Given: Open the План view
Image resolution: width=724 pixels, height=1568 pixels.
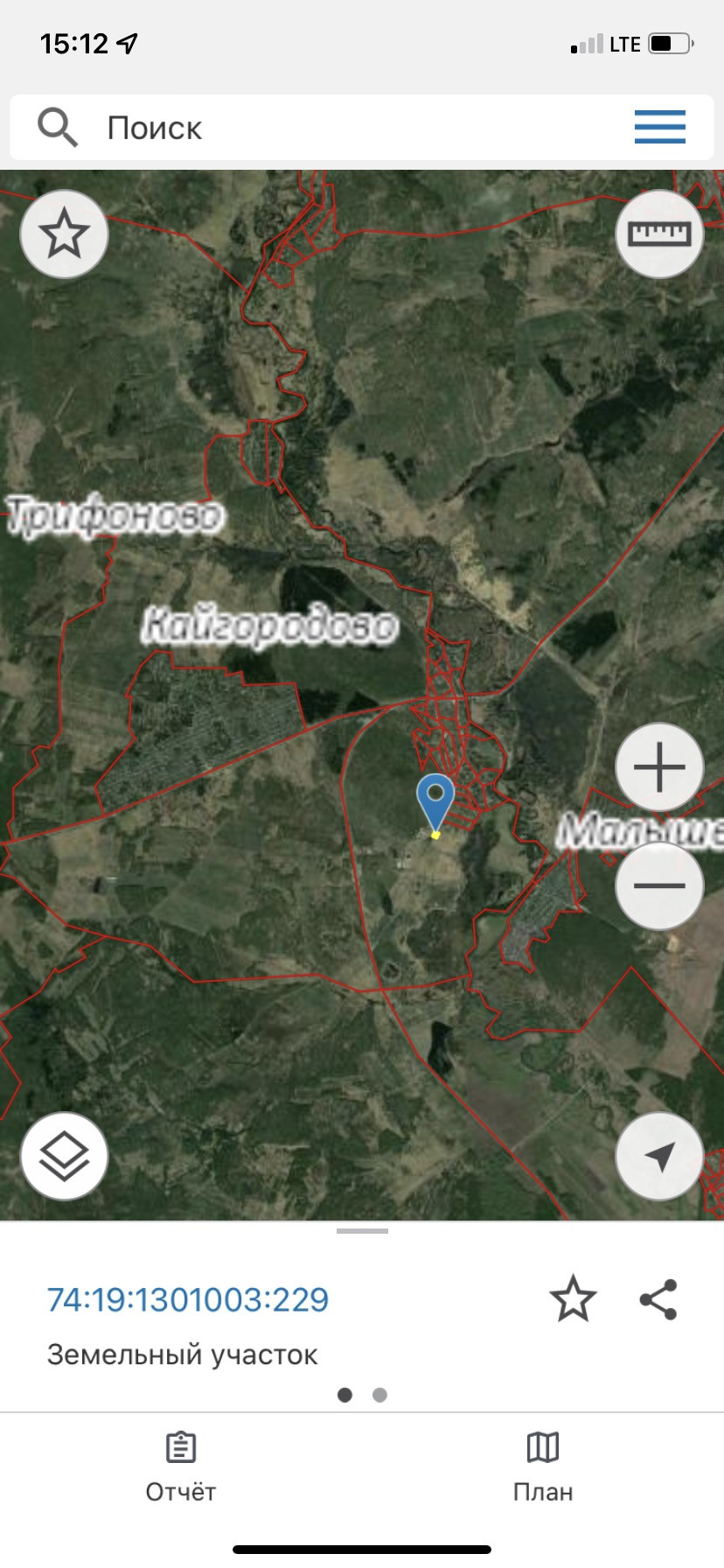Looking at the screenshot, I should pyautogui.click(x=543, y=1467).
